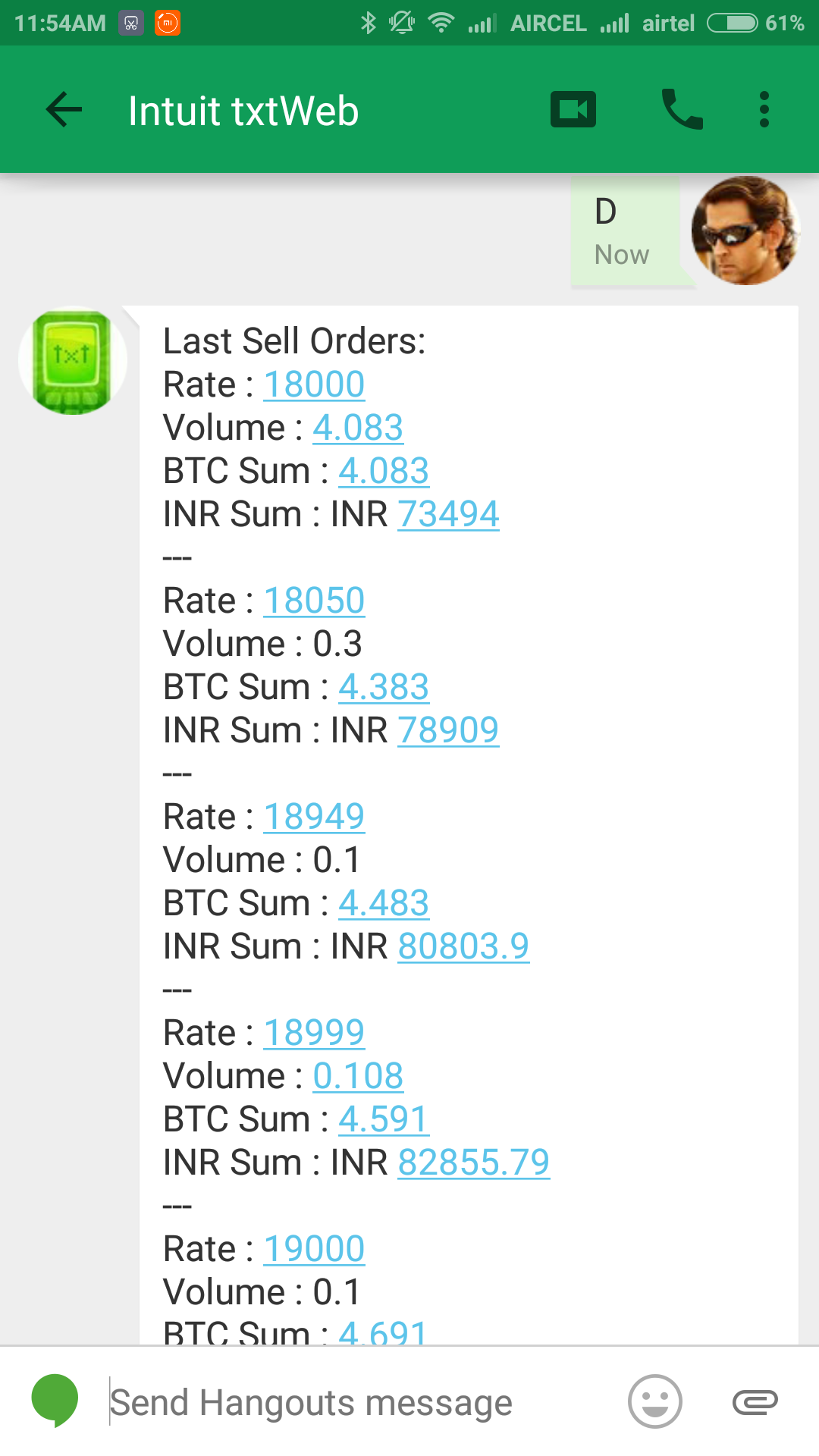Tap the BTC Sum link 4.483

(x=384, y=903)
